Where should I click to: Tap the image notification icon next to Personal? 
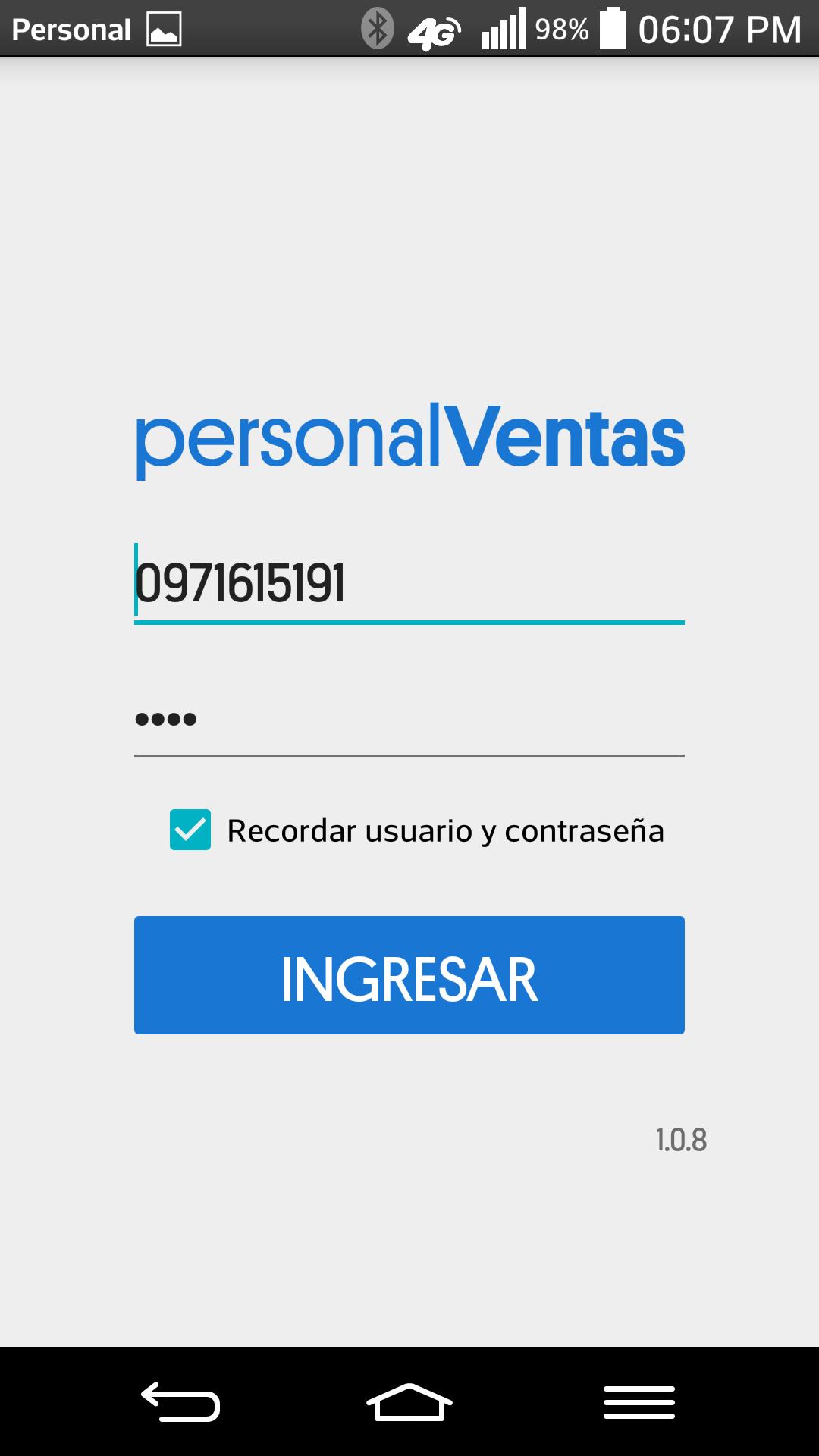pyautogui.click(x=165, y=30)
